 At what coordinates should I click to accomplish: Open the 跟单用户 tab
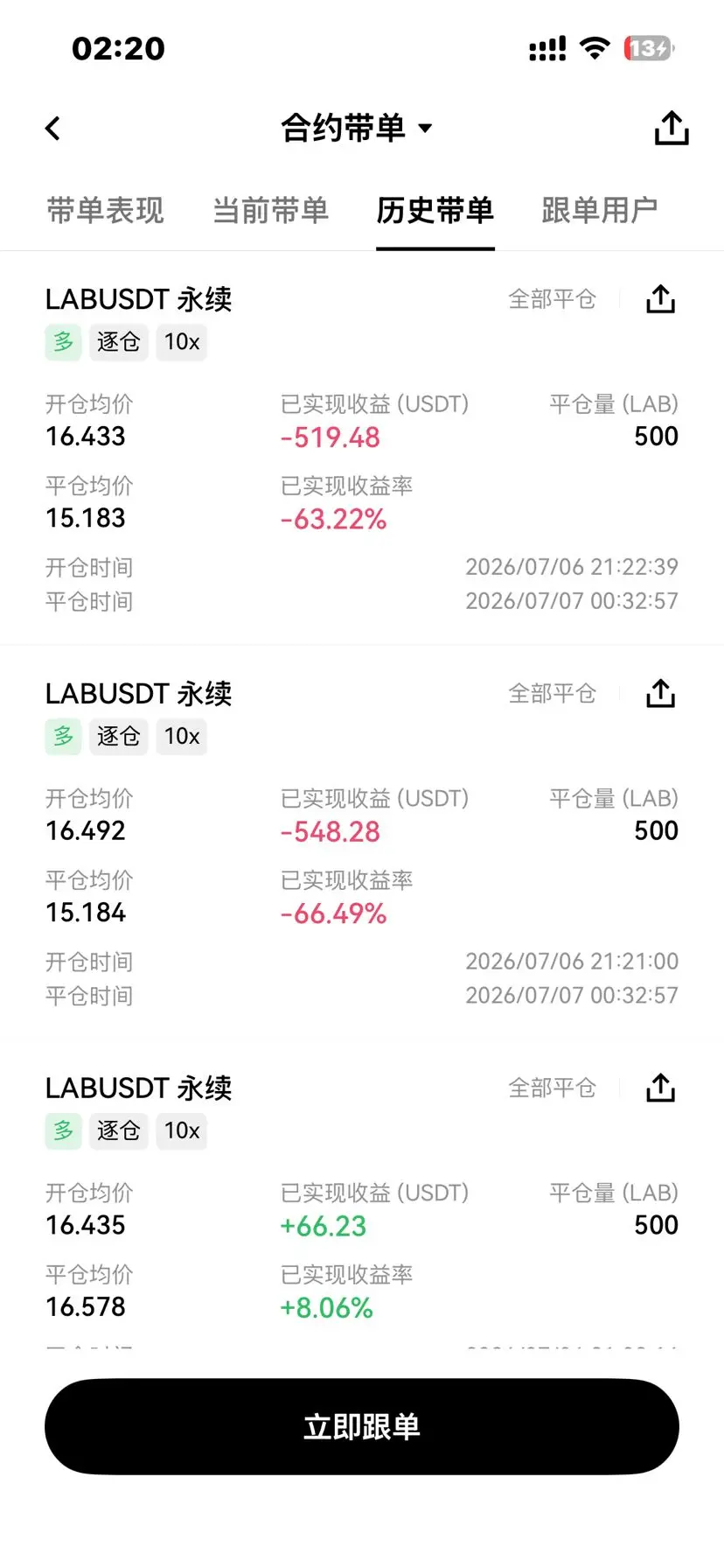(x=600, y=210)
